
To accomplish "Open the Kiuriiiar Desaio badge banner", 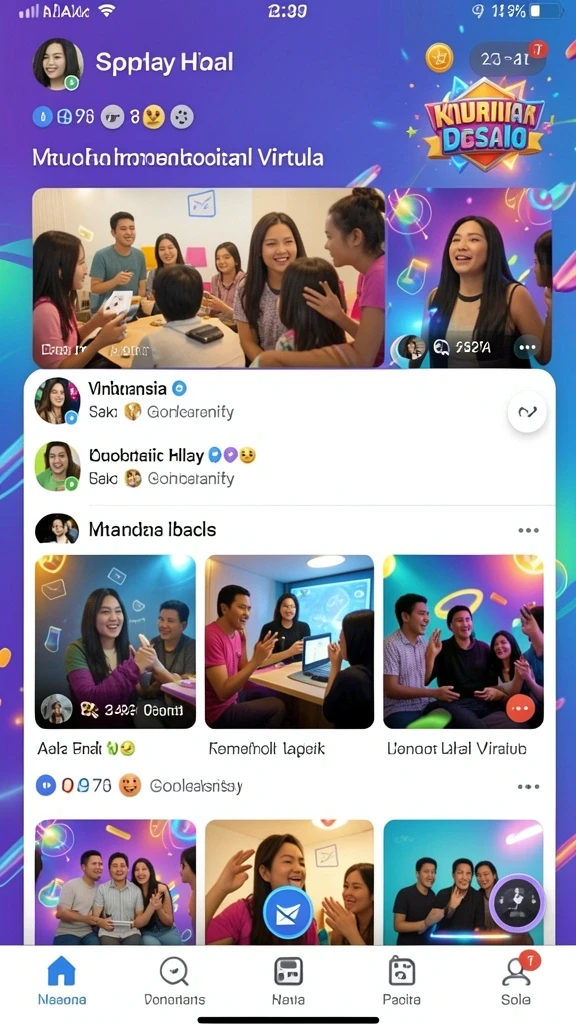I will click(484, 123).
